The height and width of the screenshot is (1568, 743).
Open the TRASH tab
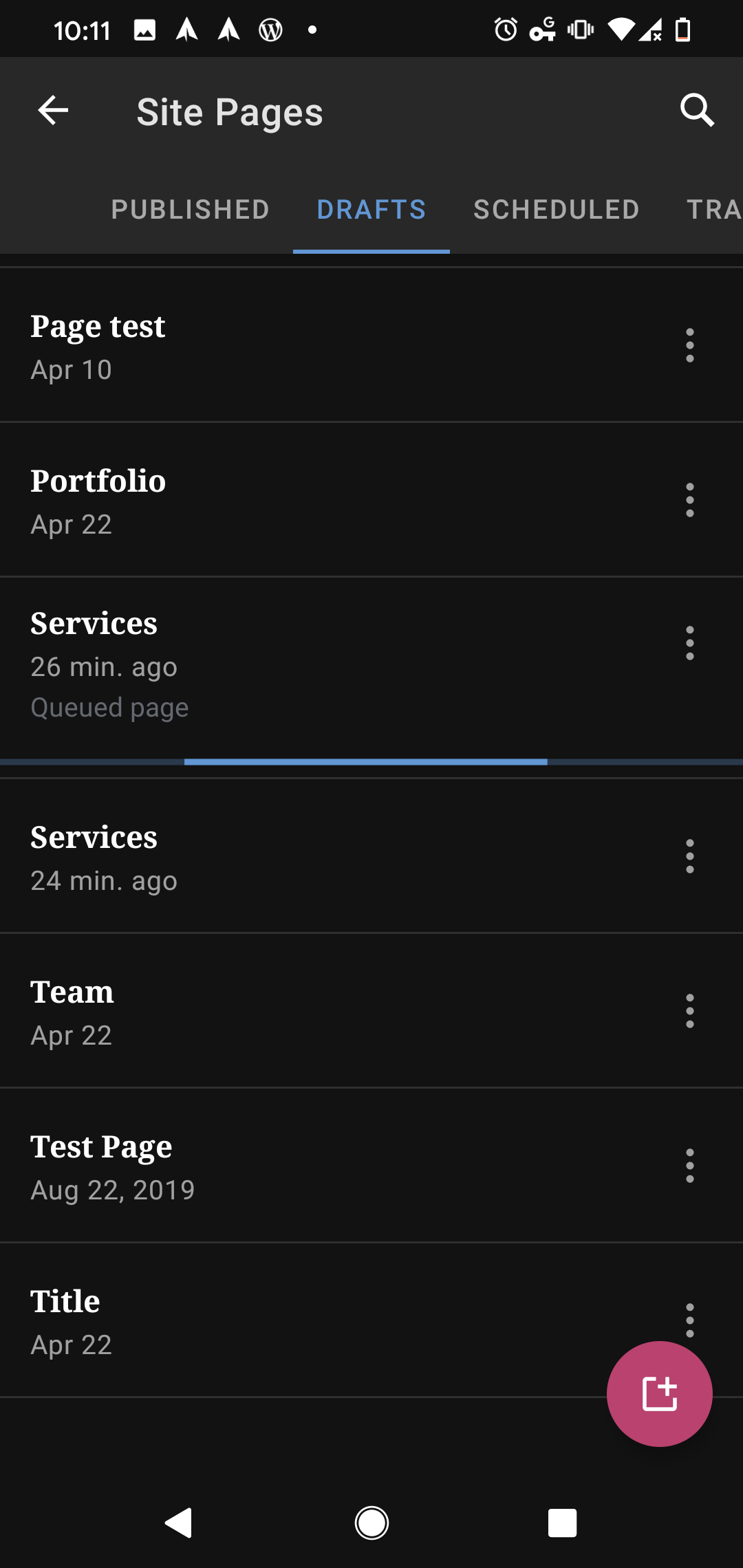(715, 210)
